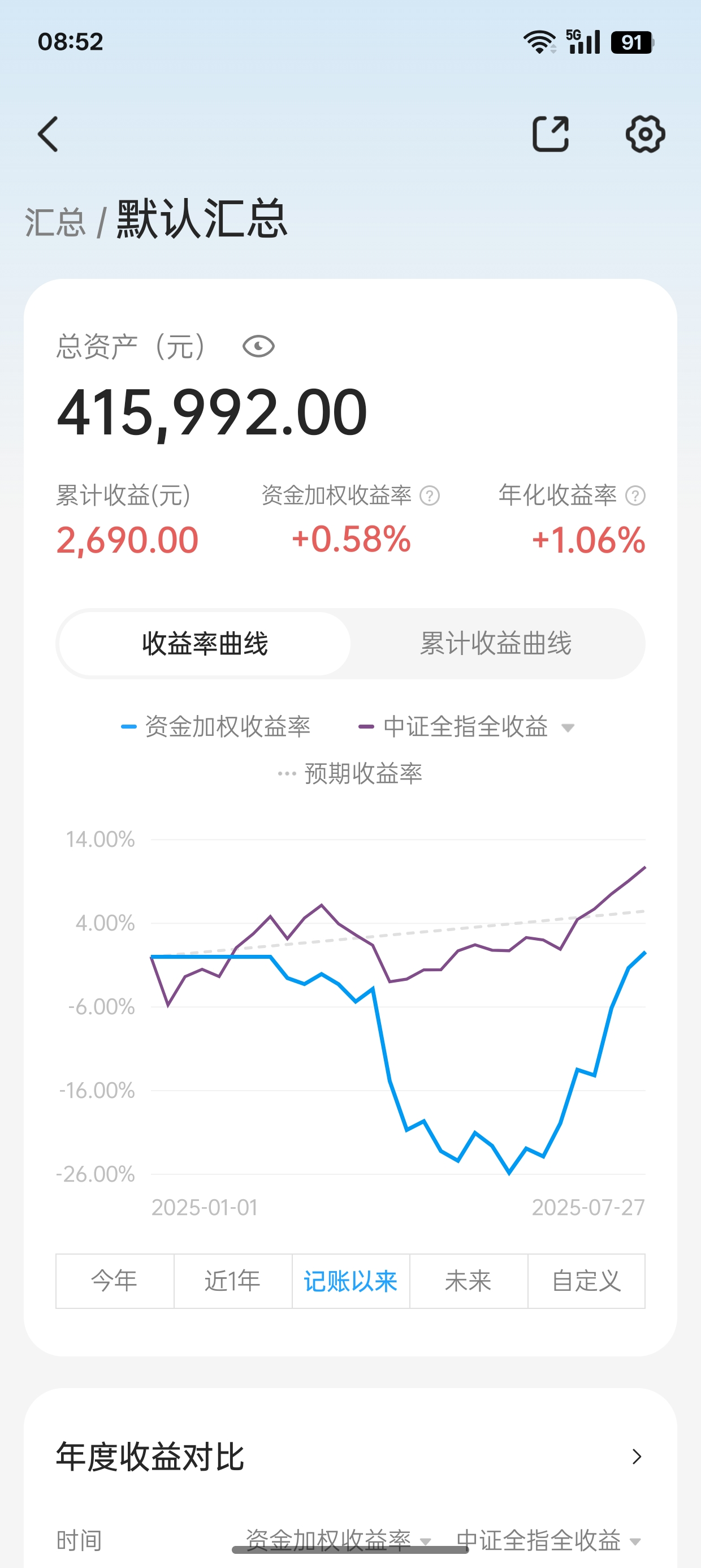Open help for 资金加权收益率

(x=430, y=496)
